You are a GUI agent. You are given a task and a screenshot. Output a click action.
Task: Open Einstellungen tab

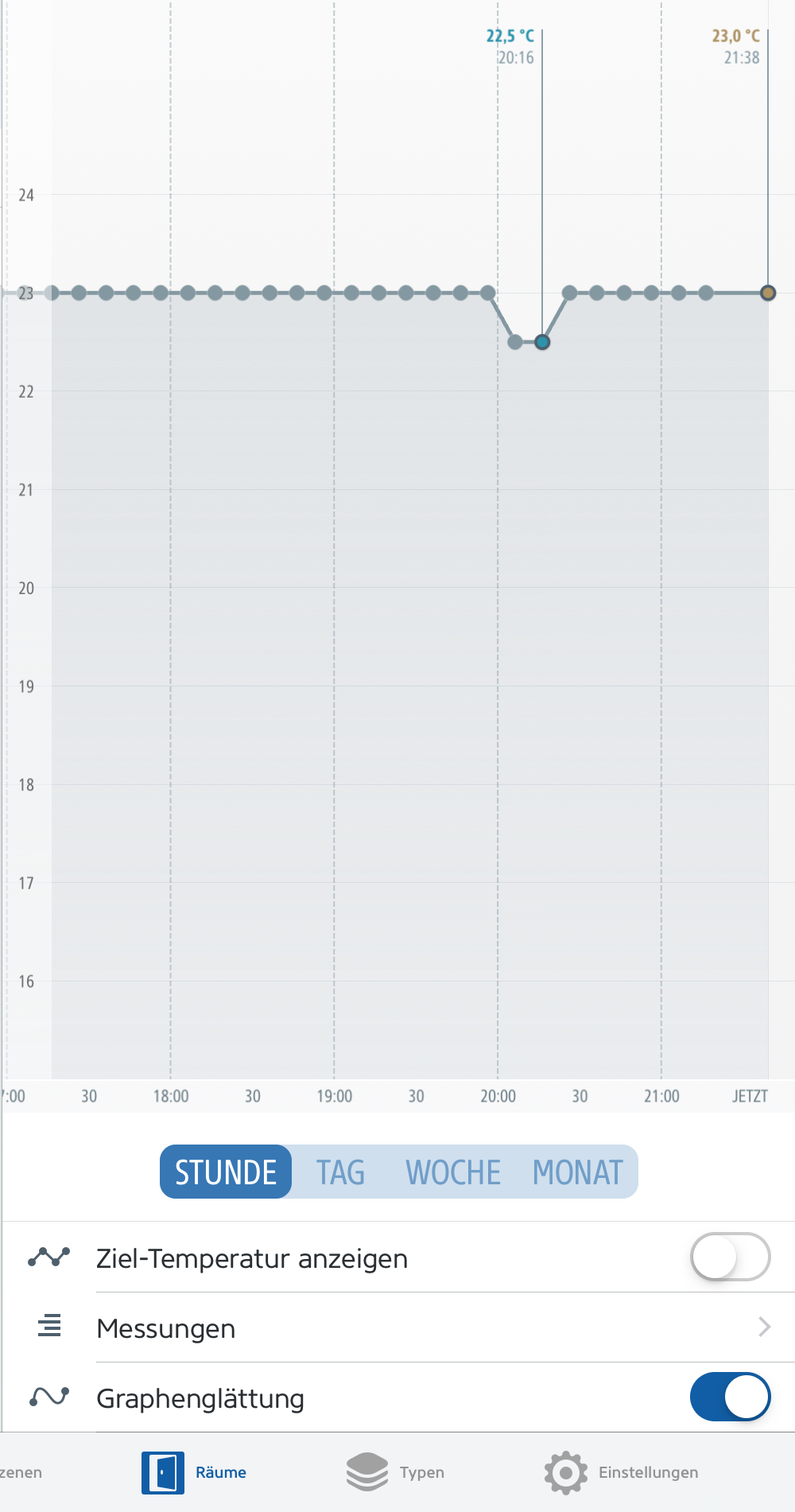pyautogui.click(x=622, y=1472)
